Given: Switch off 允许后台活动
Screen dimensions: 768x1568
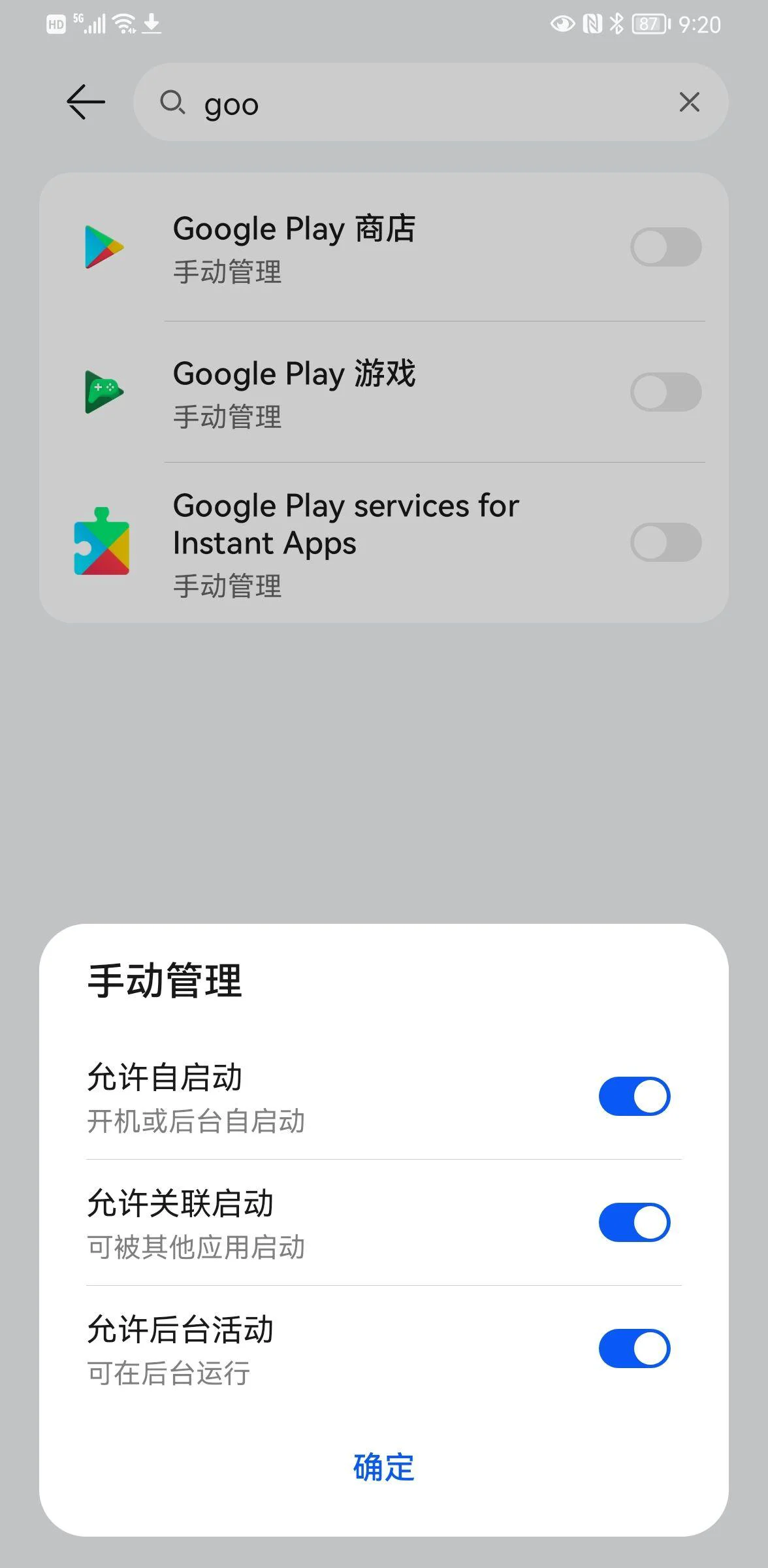Looking at the screenshot, I should point(634,1348).
